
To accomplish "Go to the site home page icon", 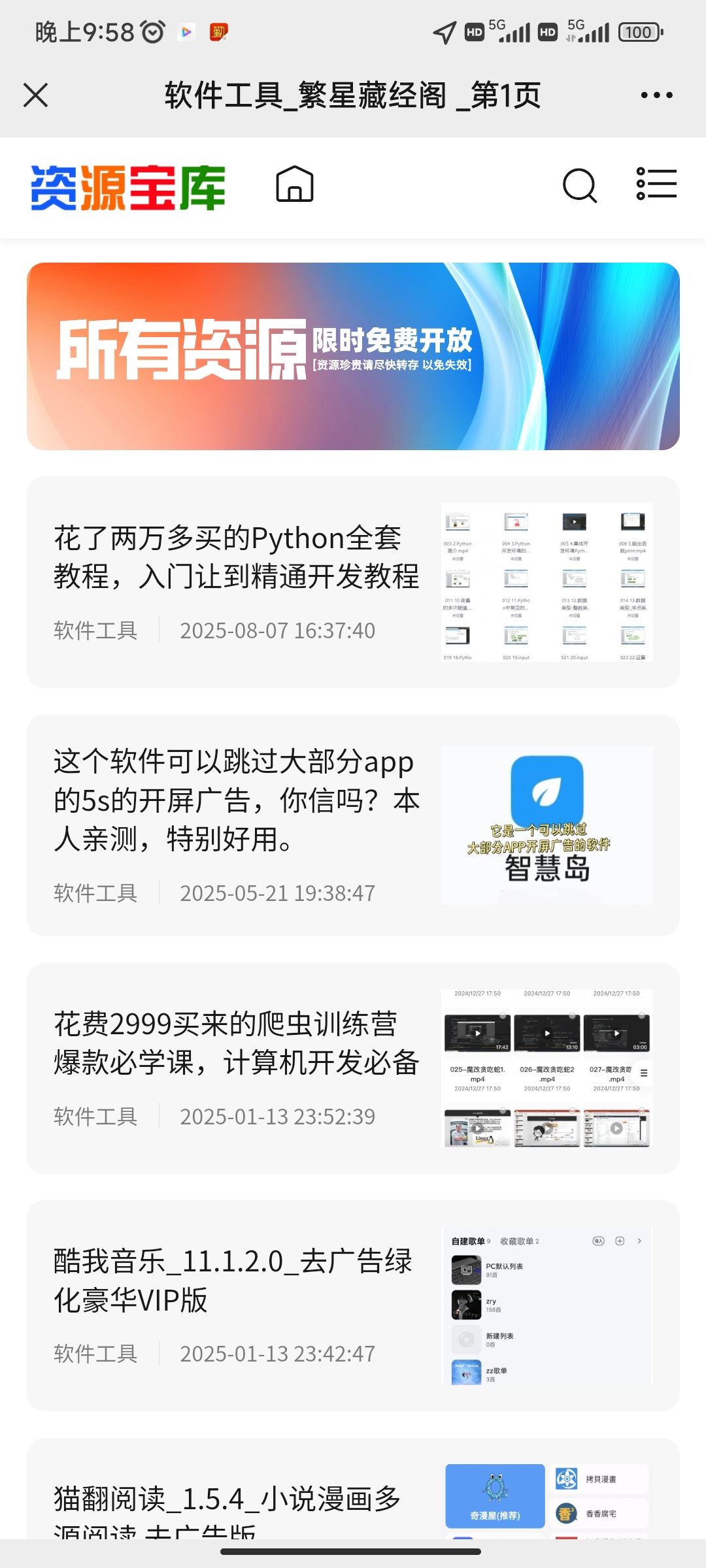I will (x=295, y=185).
